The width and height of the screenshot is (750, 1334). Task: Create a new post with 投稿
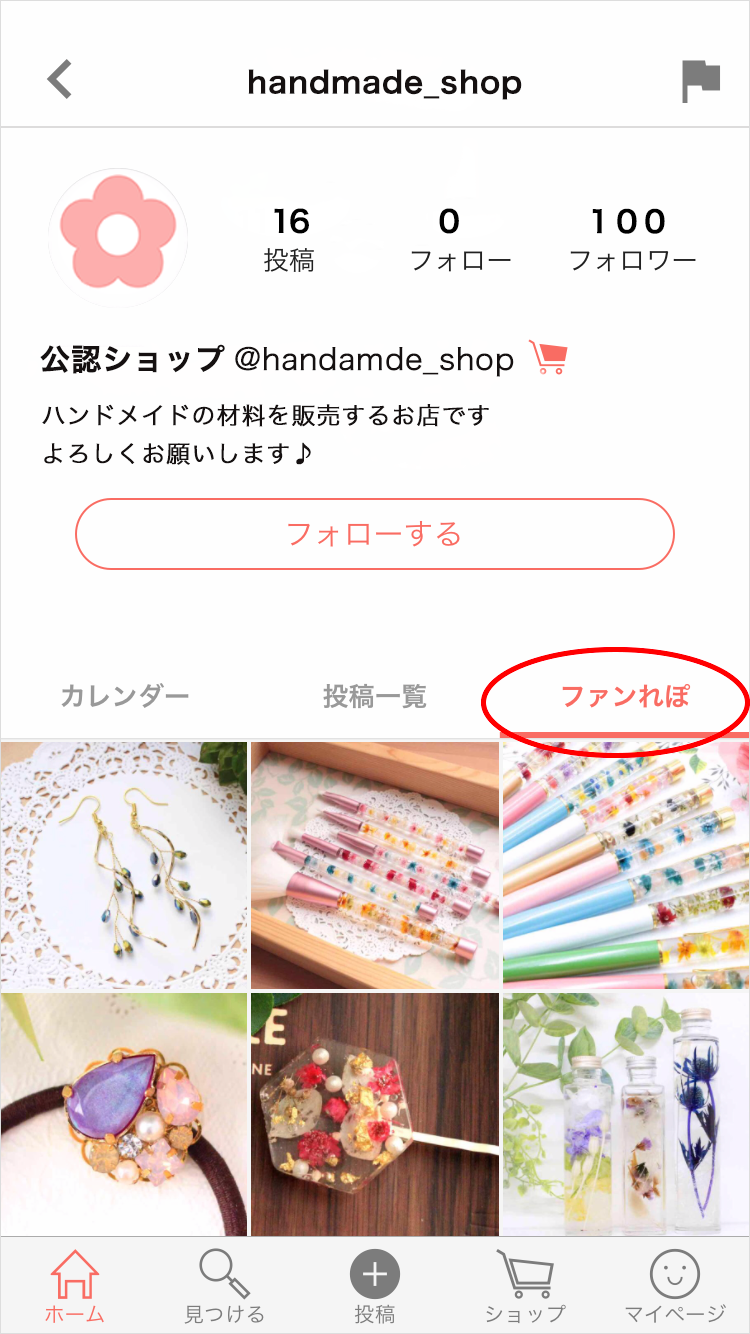coord(375,1286)
